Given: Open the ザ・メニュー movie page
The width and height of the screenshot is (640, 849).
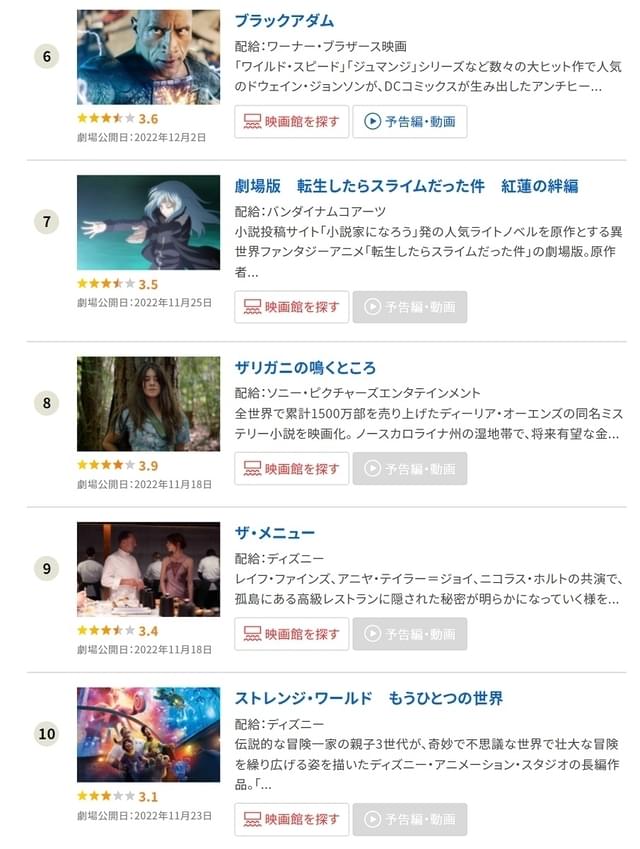Looking at the screenshot, I should coord(274,533).
